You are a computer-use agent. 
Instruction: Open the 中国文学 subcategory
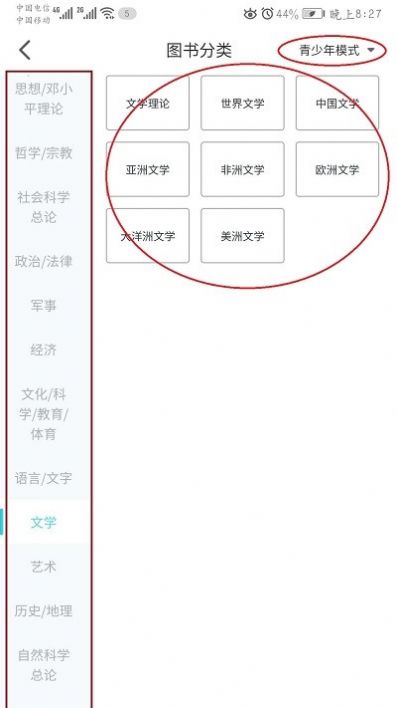pos(337,103)
